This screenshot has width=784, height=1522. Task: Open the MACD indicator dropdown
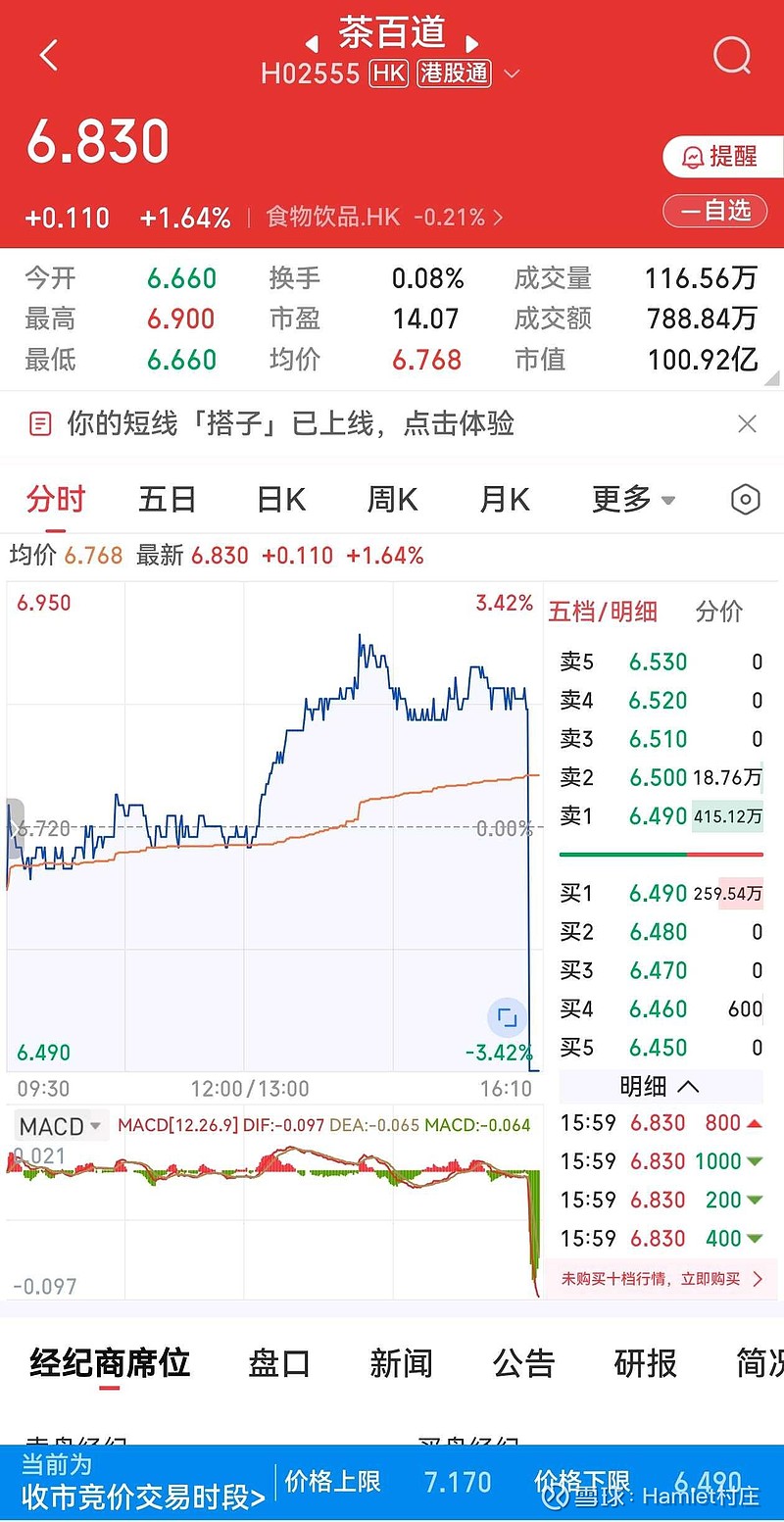[61, 1126]
